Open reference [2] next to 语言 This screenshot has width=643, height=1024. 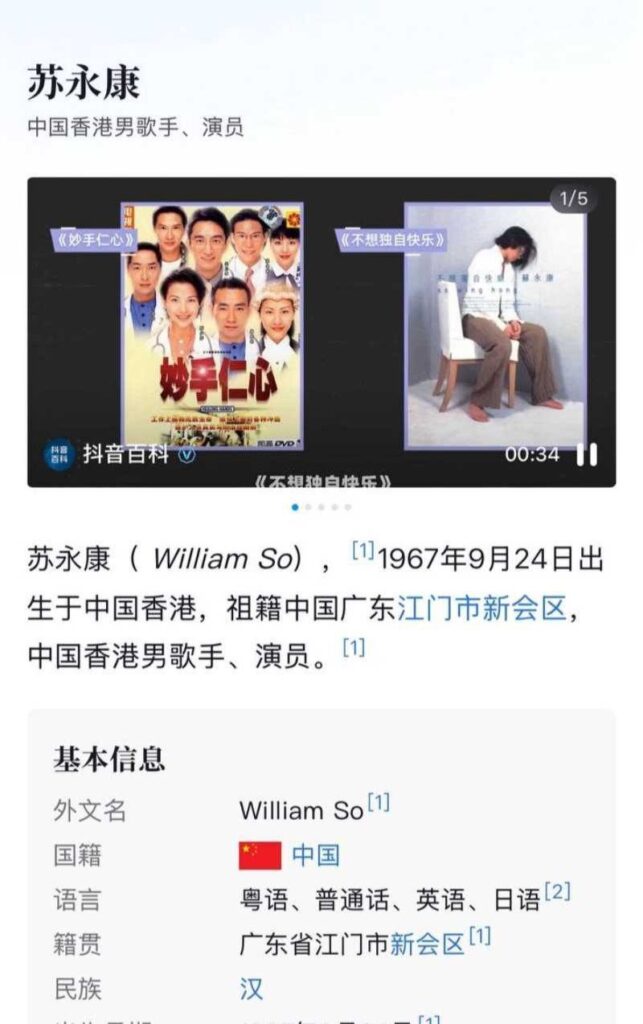pyautogui.click(x=557, y=892)
